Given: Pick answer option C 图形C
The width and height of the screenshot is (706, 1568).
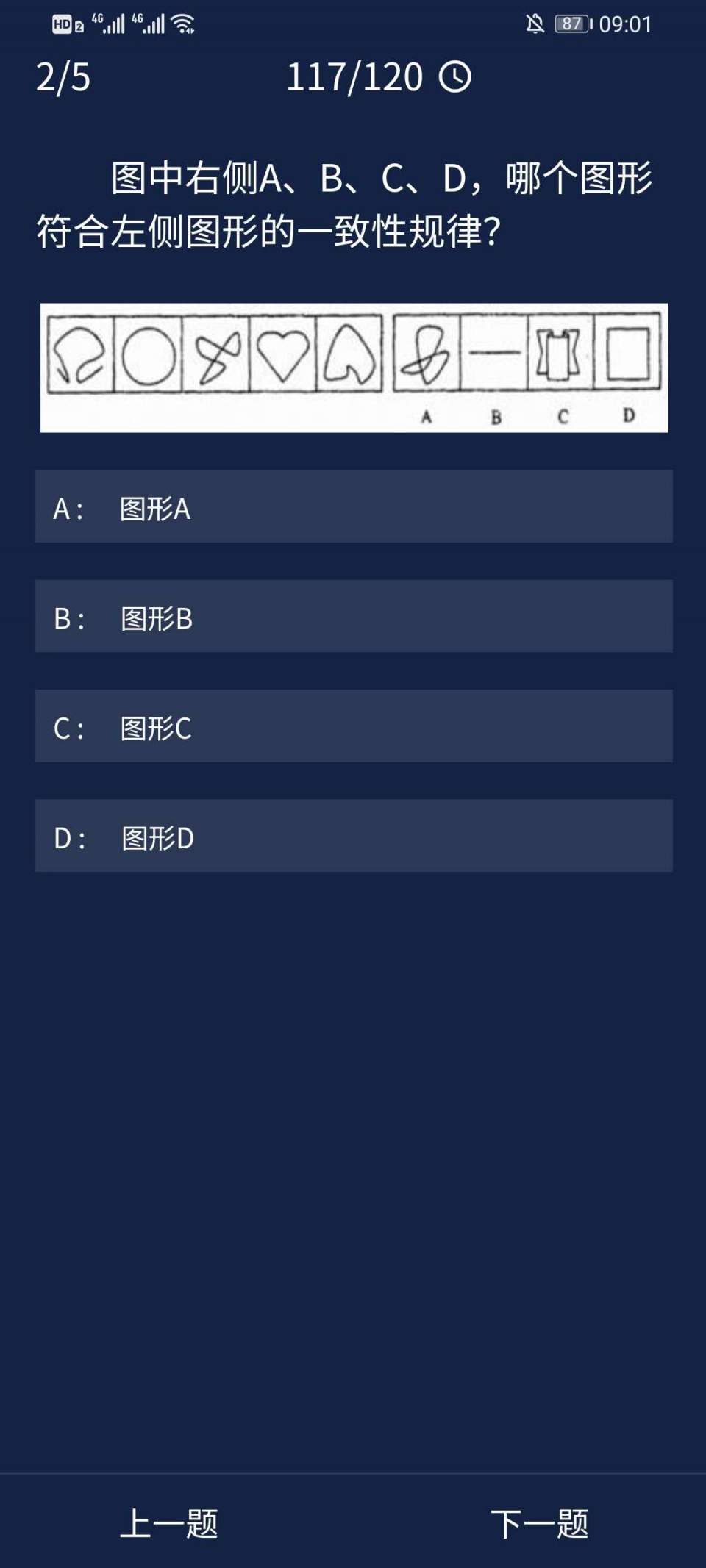Looking at the screenshot, I should click(353, 726).
